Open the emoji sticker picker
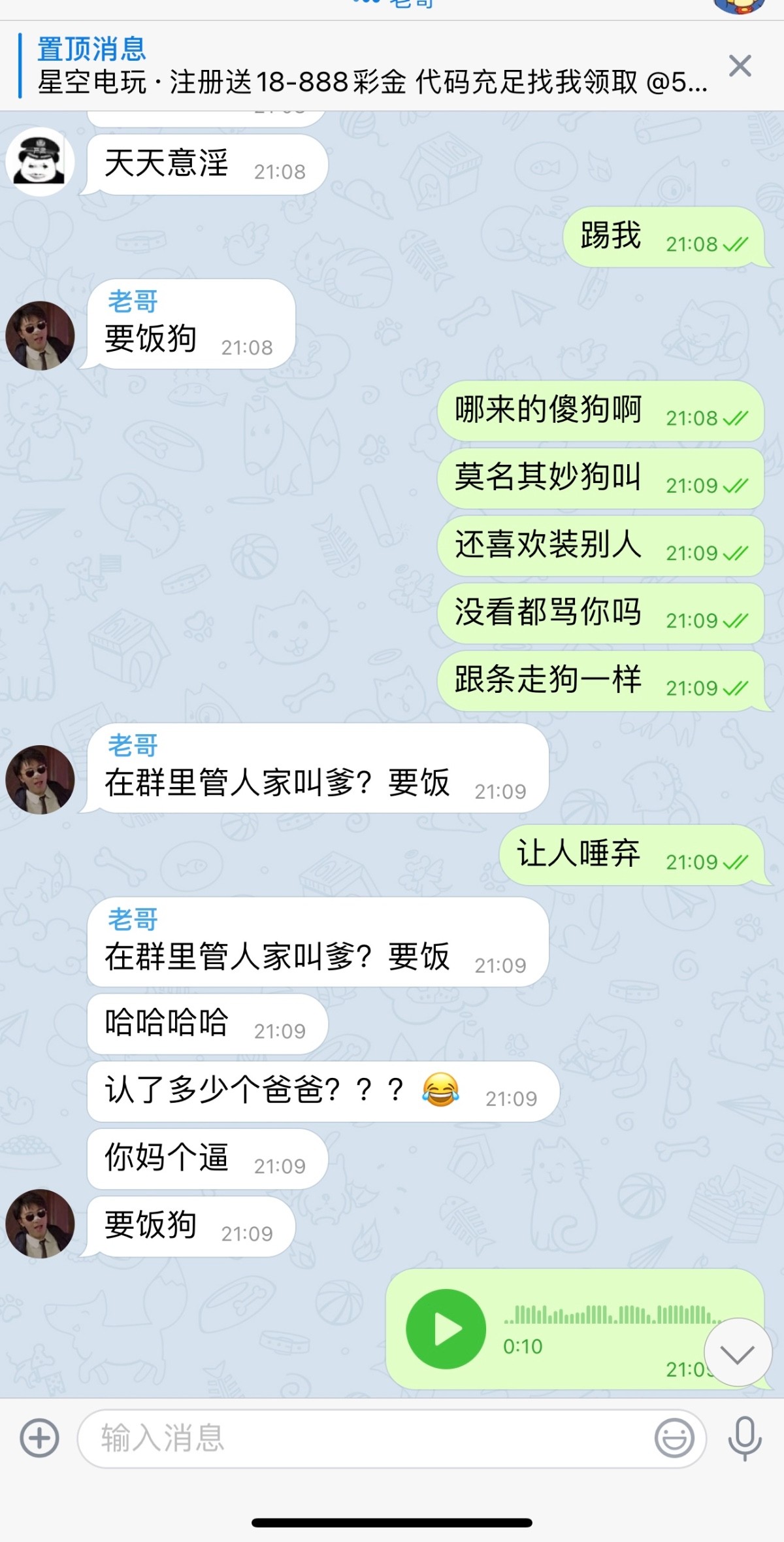784x1542 pixels. pos(674,1438)
